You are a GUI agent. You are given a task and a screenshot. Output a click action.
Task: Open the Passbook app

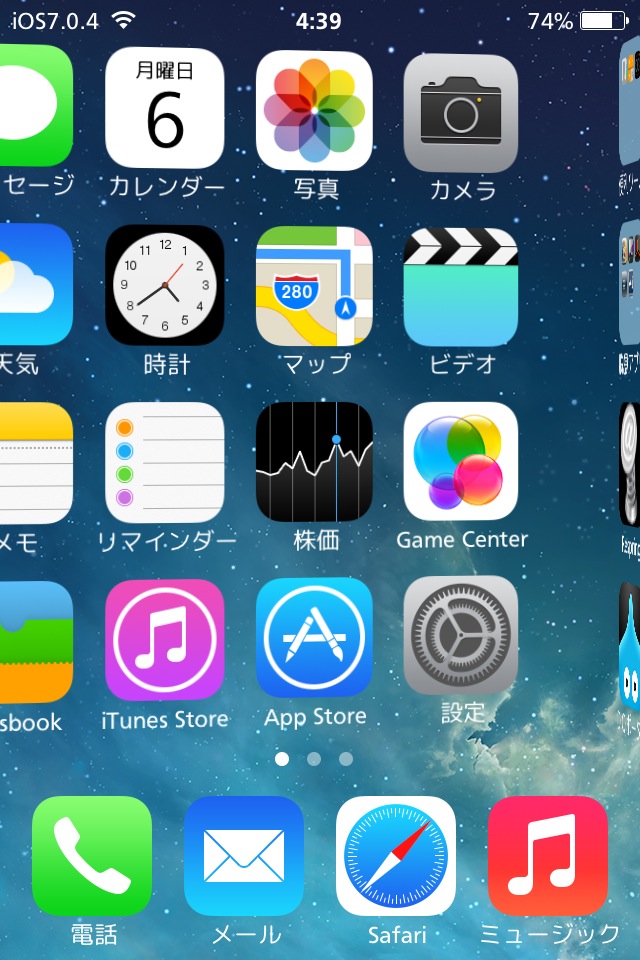(34, 640)
